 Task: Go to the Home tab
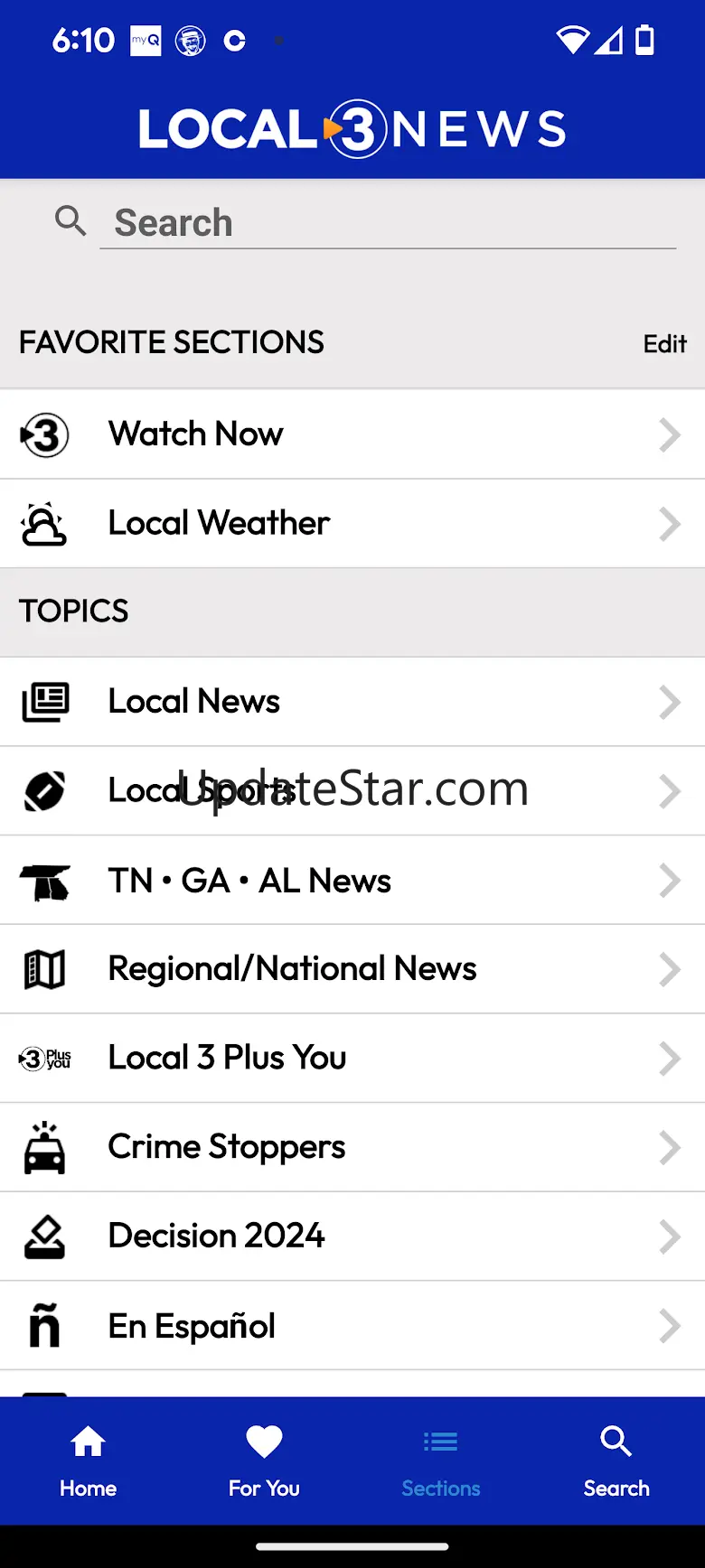(89, 1461)
